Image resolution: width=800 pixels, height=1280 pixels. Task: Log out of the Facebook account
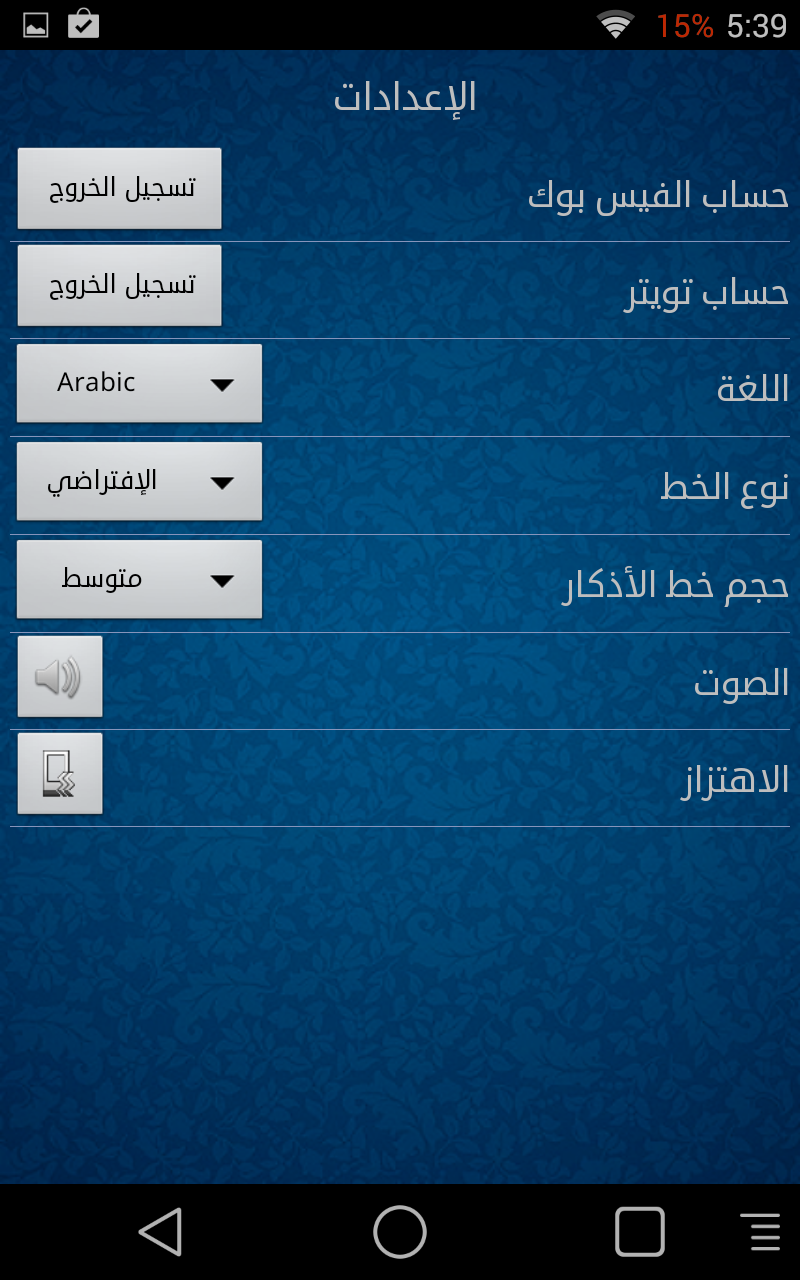point(119,188)
